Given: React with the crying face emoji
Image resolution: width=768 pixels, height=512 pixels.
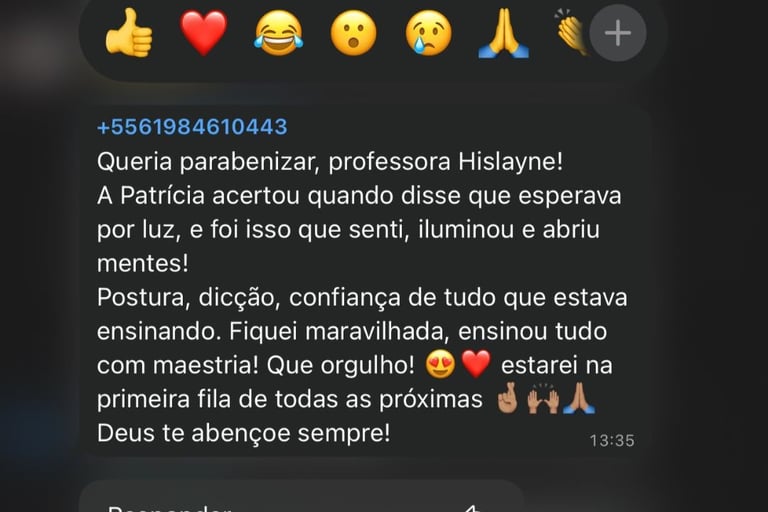Looking at the screenshot, I should pyautogui.click(x=429, y=33).
